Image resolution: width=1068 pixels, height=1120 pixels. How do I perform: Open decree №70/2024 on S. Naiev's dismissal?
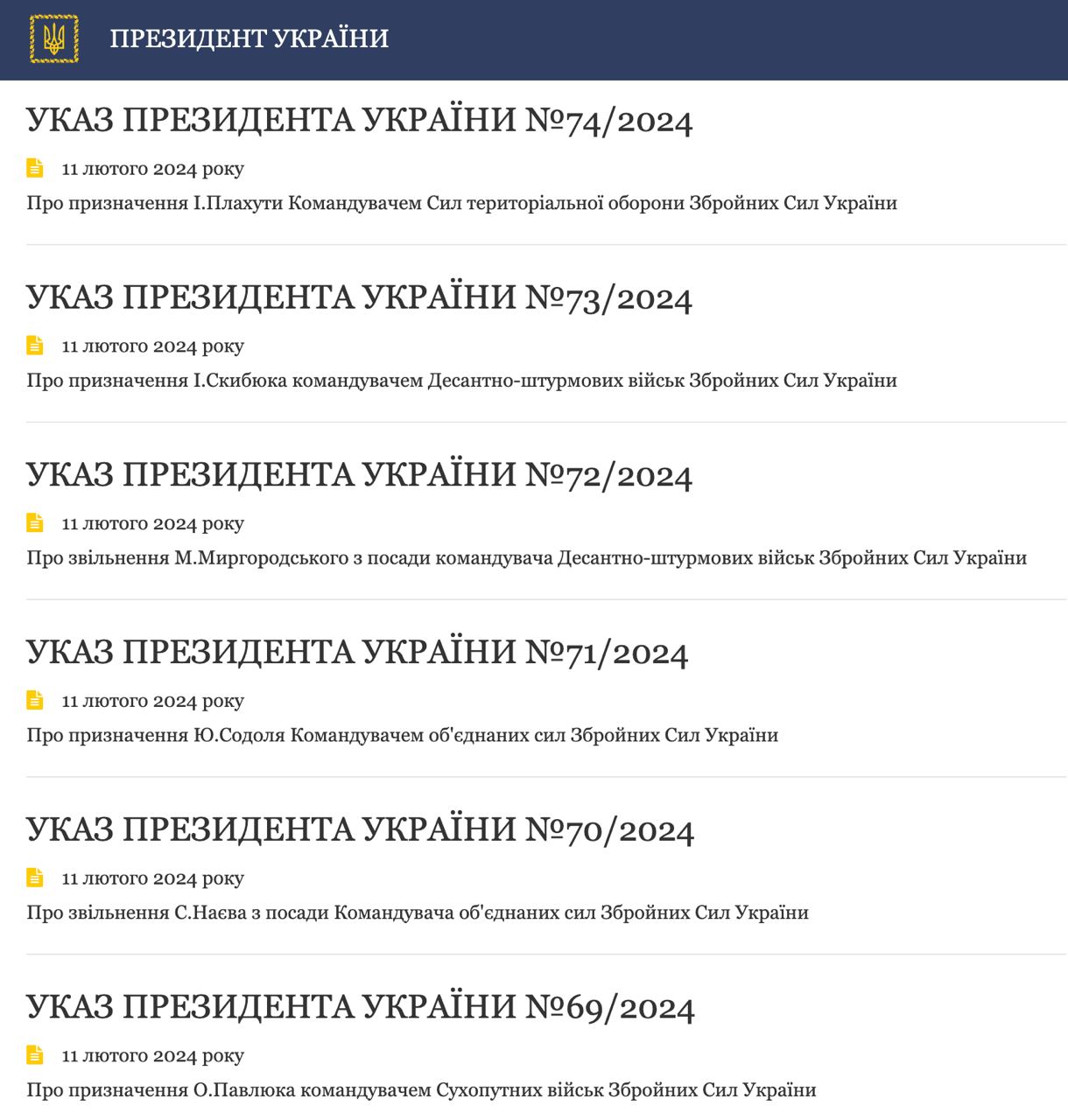point(360,831)
